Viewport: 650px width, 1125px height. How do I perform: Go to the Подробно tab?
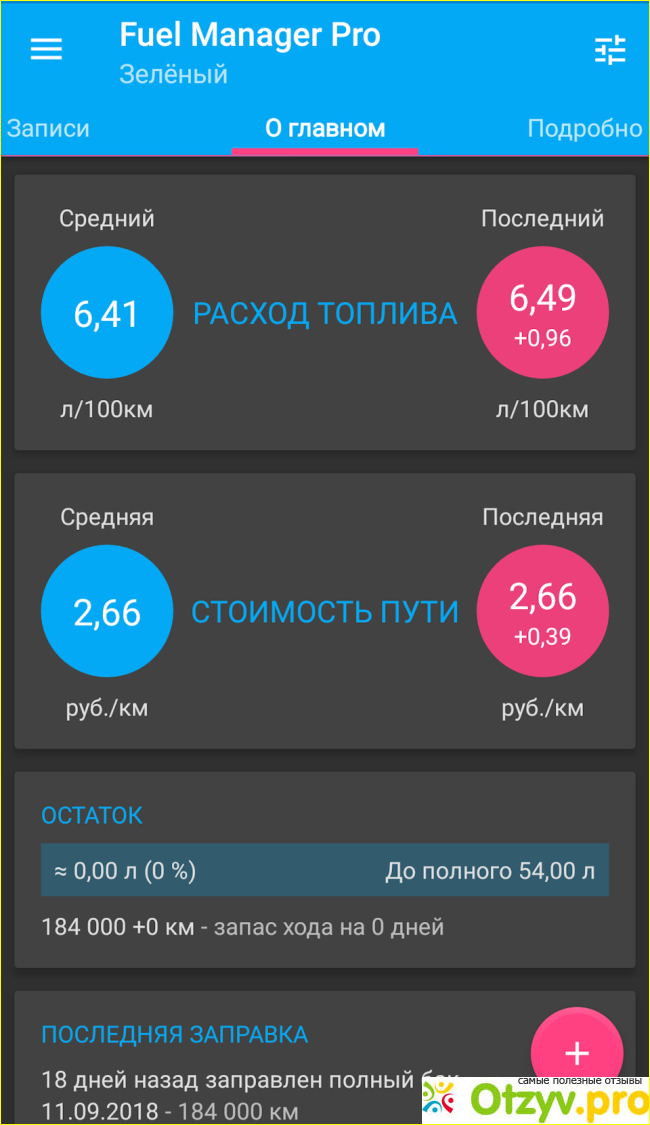pyautogui.click(x=584, y=128)
